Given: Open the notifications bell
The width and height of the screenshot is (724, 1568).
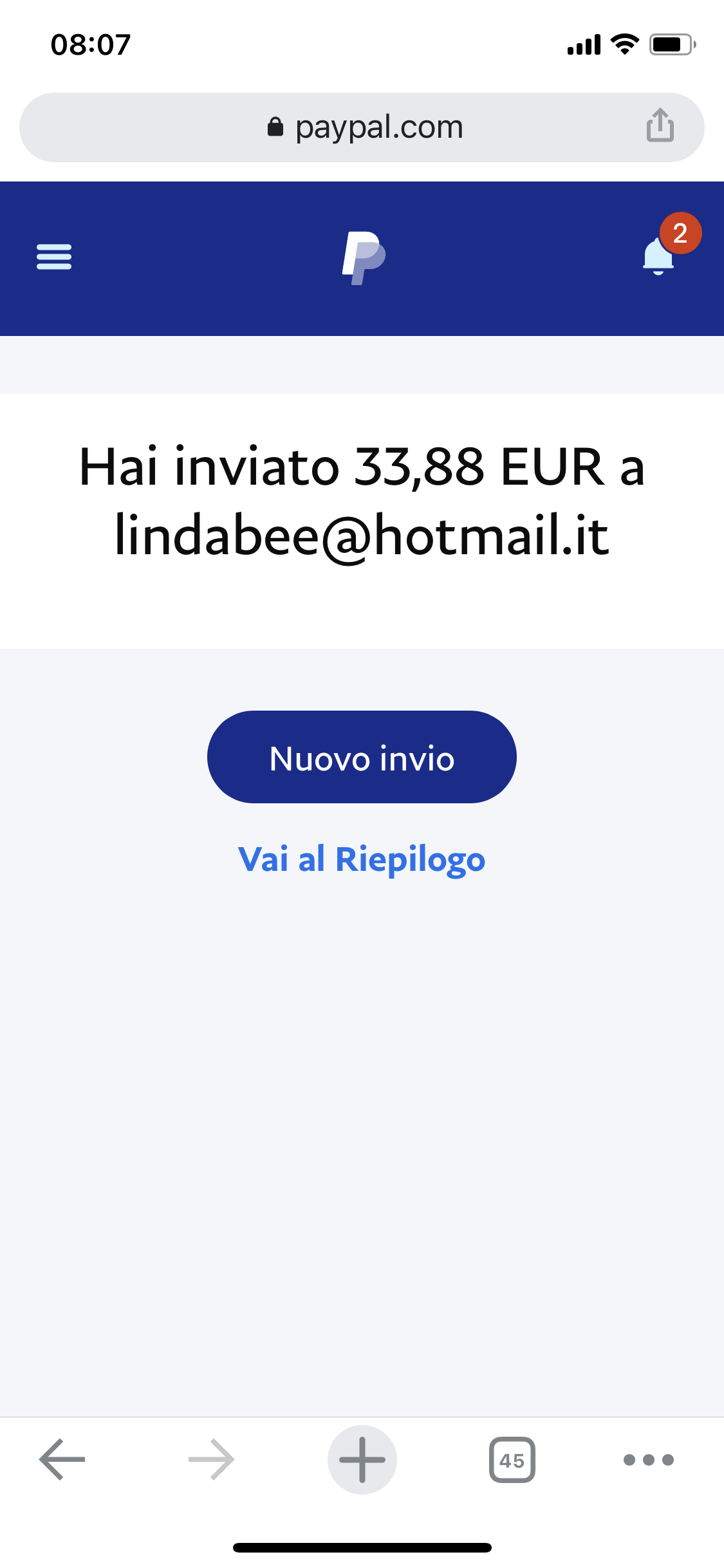Looking at the screenshot, I should point(659,256).
